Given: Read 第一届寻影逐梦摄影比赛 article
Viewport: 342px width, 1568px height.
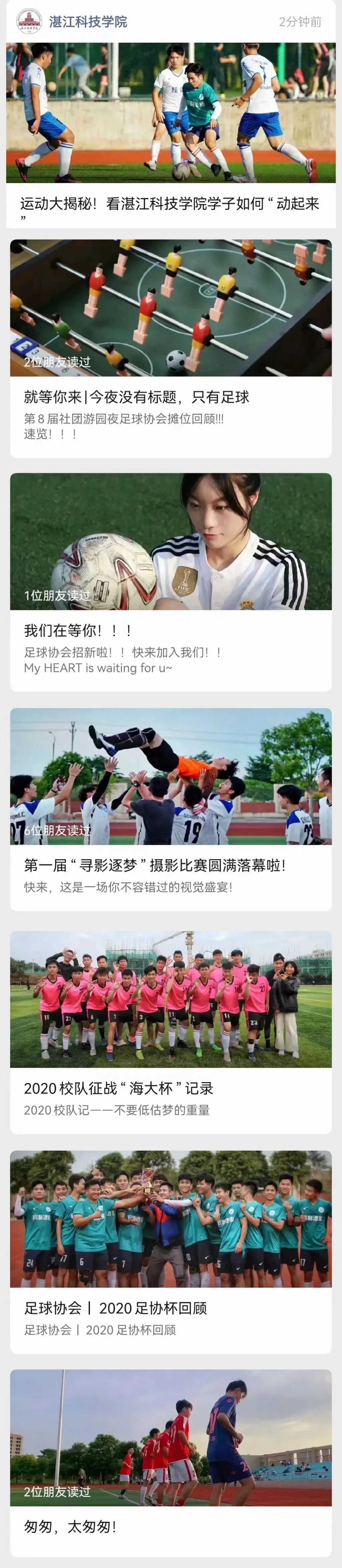Looking at the screenshot, I should click(x=155, y=866).
